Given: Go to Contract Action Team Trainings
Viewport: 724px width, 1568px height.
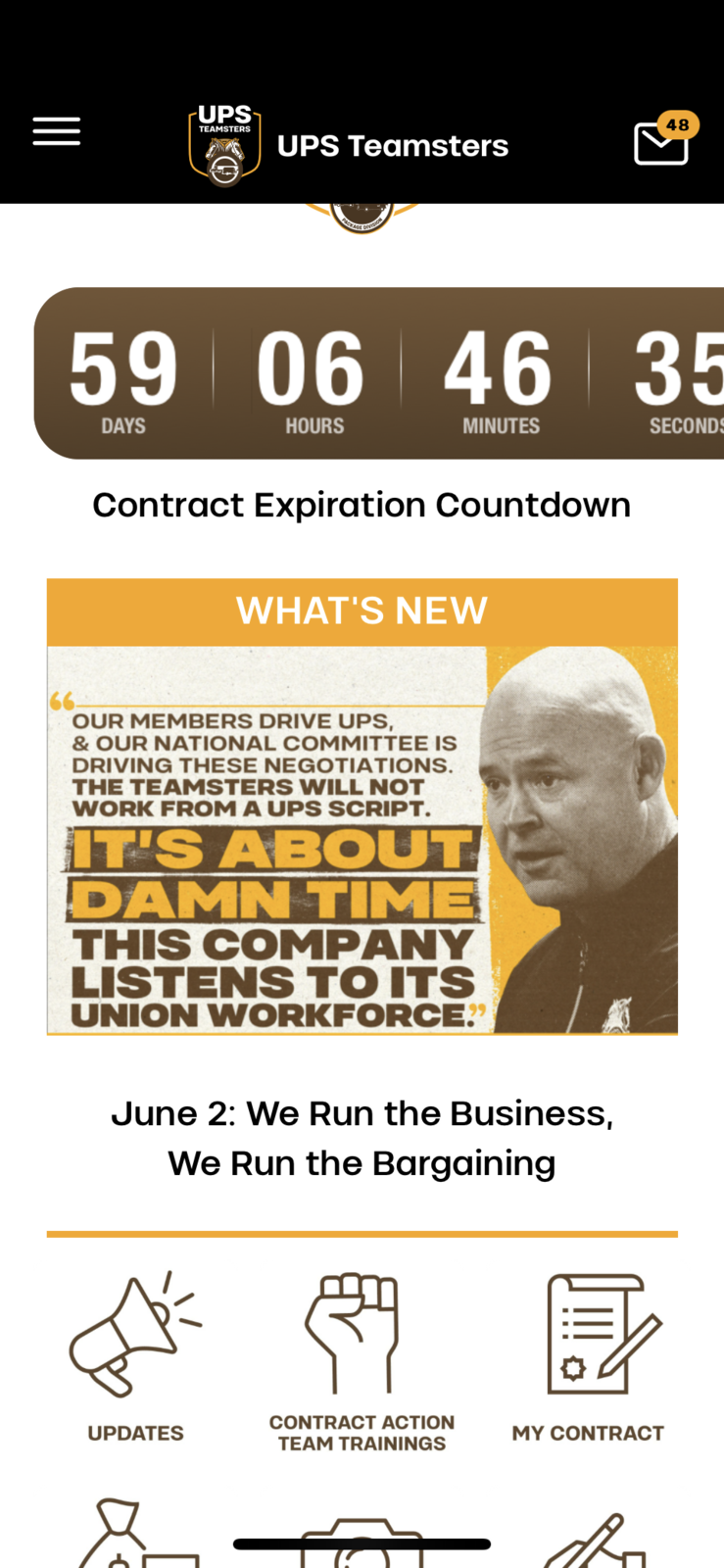Looking at the screenshot, I should [362, 1362].
